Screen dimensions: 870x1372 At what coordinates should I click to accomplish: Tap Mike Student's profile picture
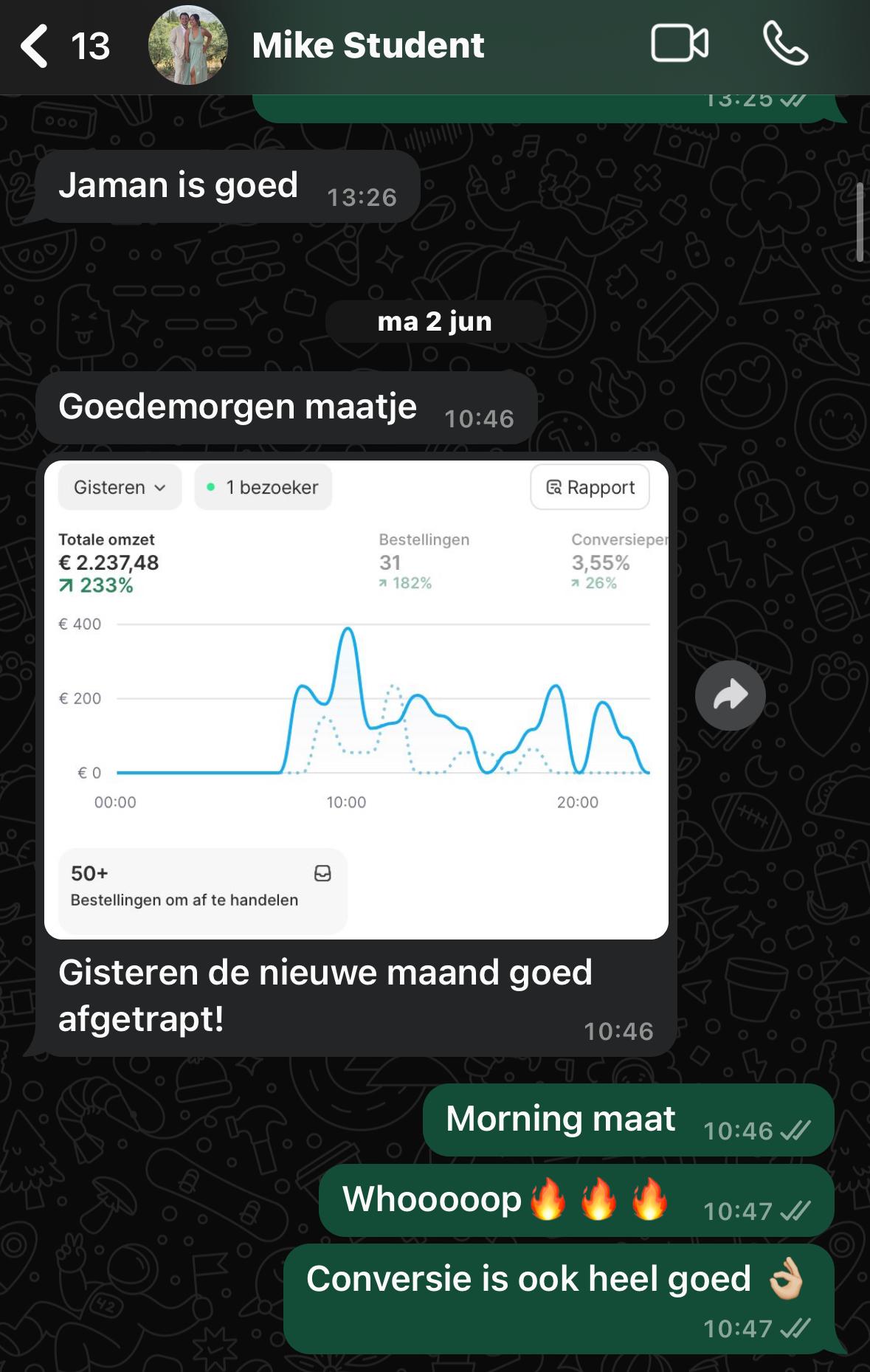[x=187, y=46]
